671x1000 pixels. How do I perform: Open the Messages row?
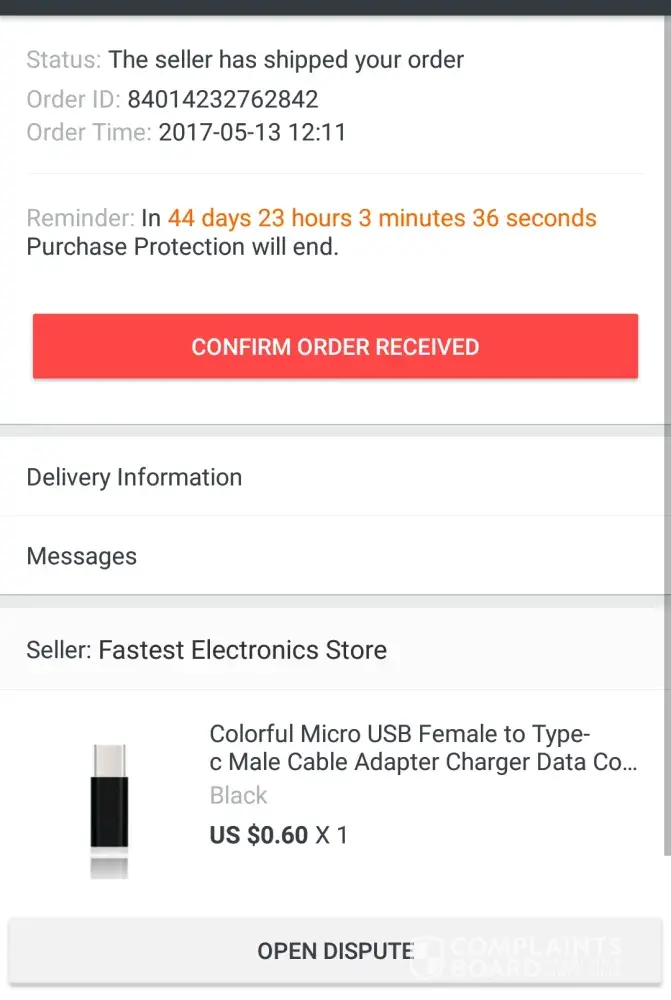pyautogui.click(x=335, y=556)
